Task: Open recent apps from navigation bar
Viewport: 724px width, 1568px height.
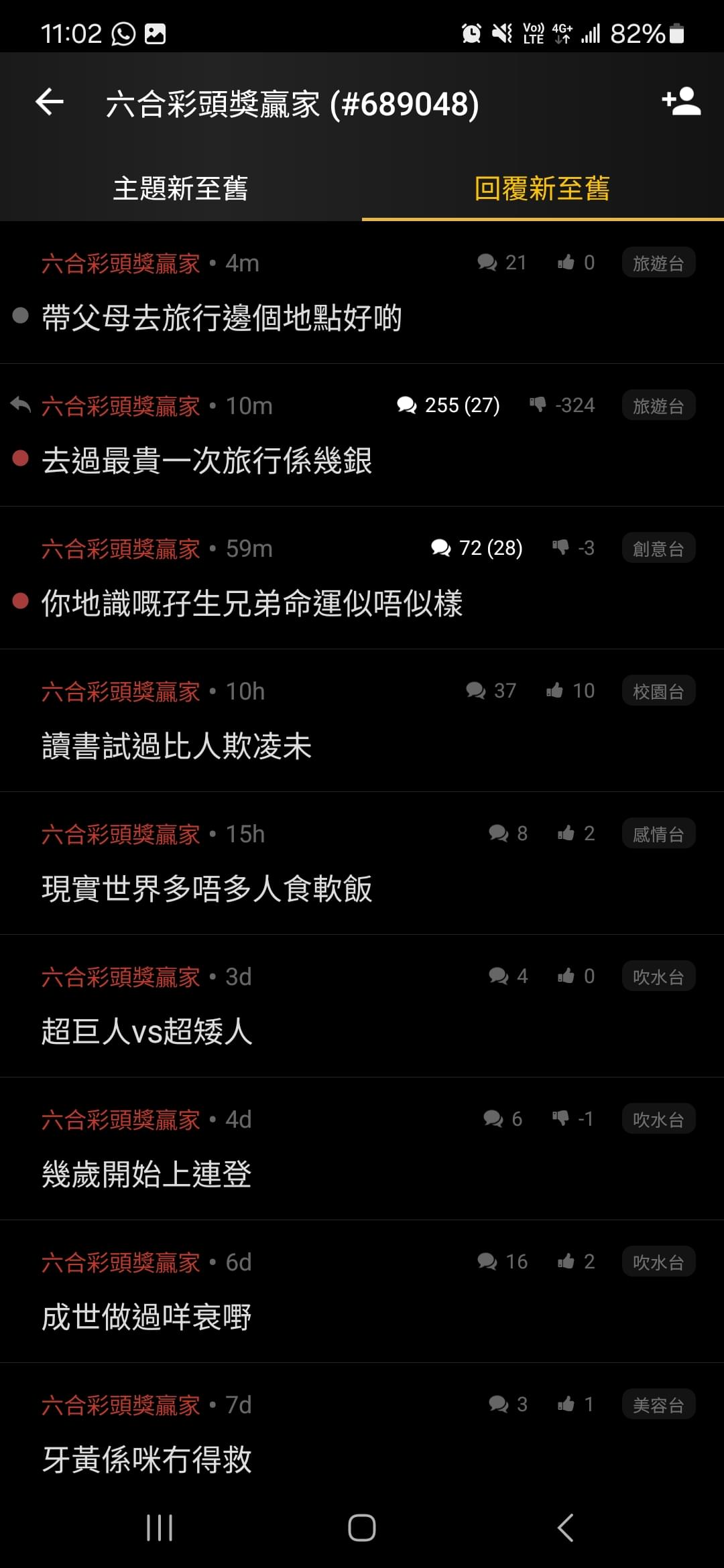Action: coord(160,1528)
